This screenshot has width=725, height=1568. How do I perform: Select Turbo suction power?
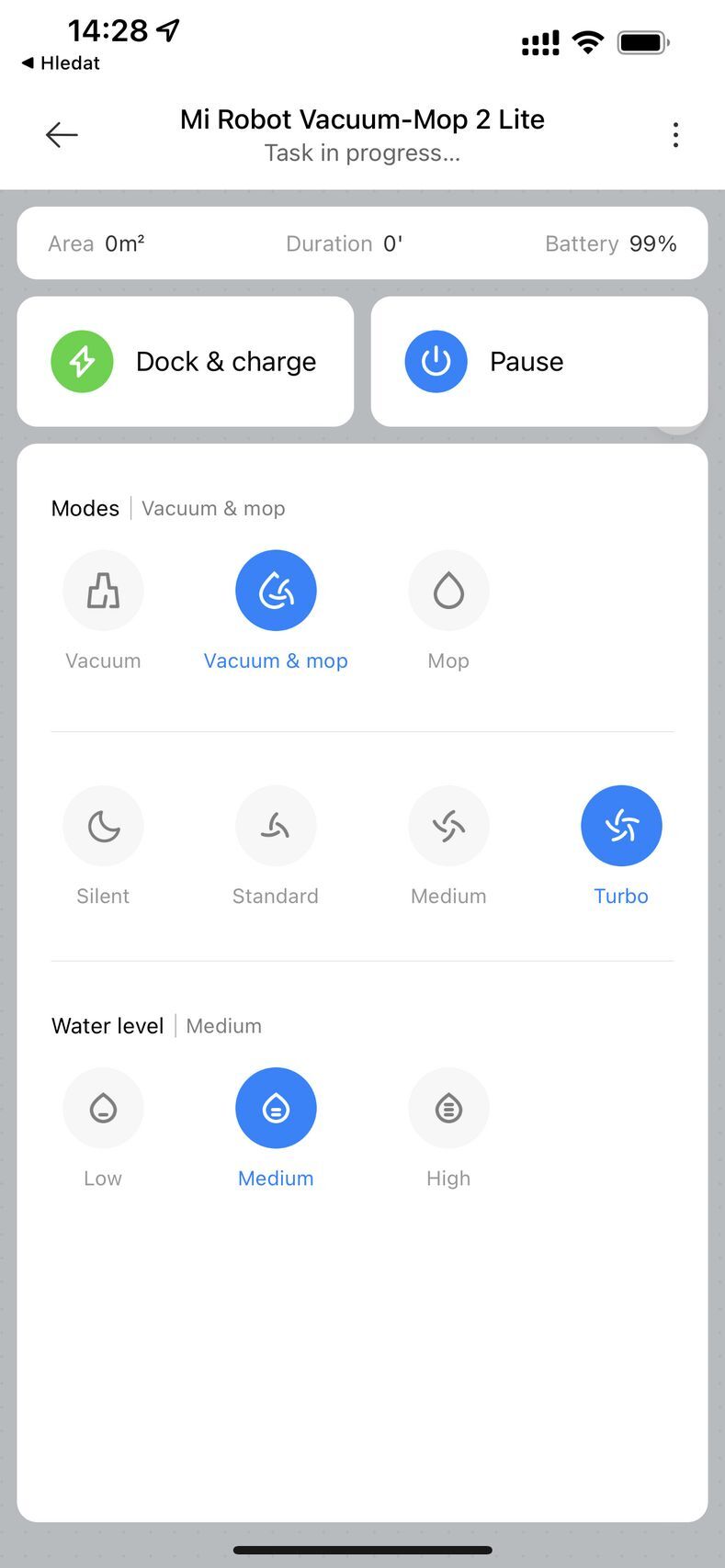pos(621,826)
